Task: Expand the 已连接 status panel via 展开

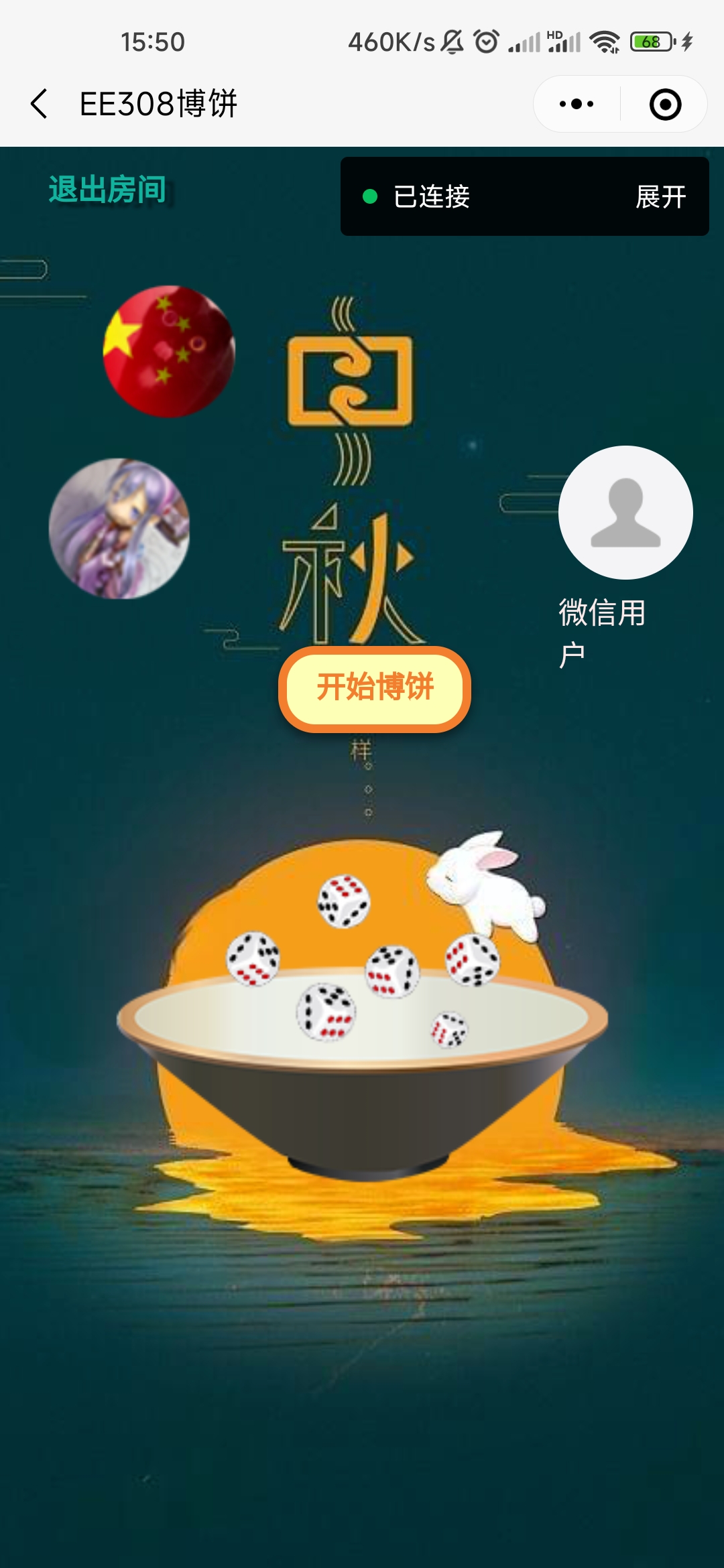Action: [x=660, y=197]
